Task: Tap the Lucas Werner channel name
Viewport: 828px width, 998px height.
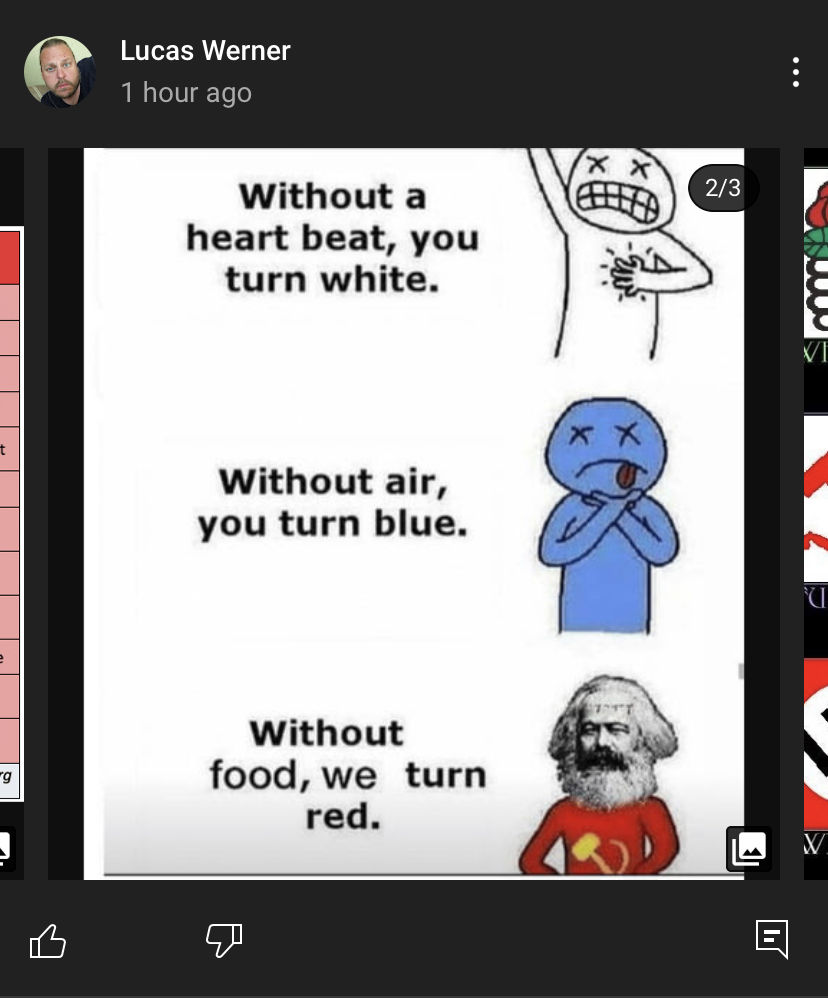Action: [205, 51]
